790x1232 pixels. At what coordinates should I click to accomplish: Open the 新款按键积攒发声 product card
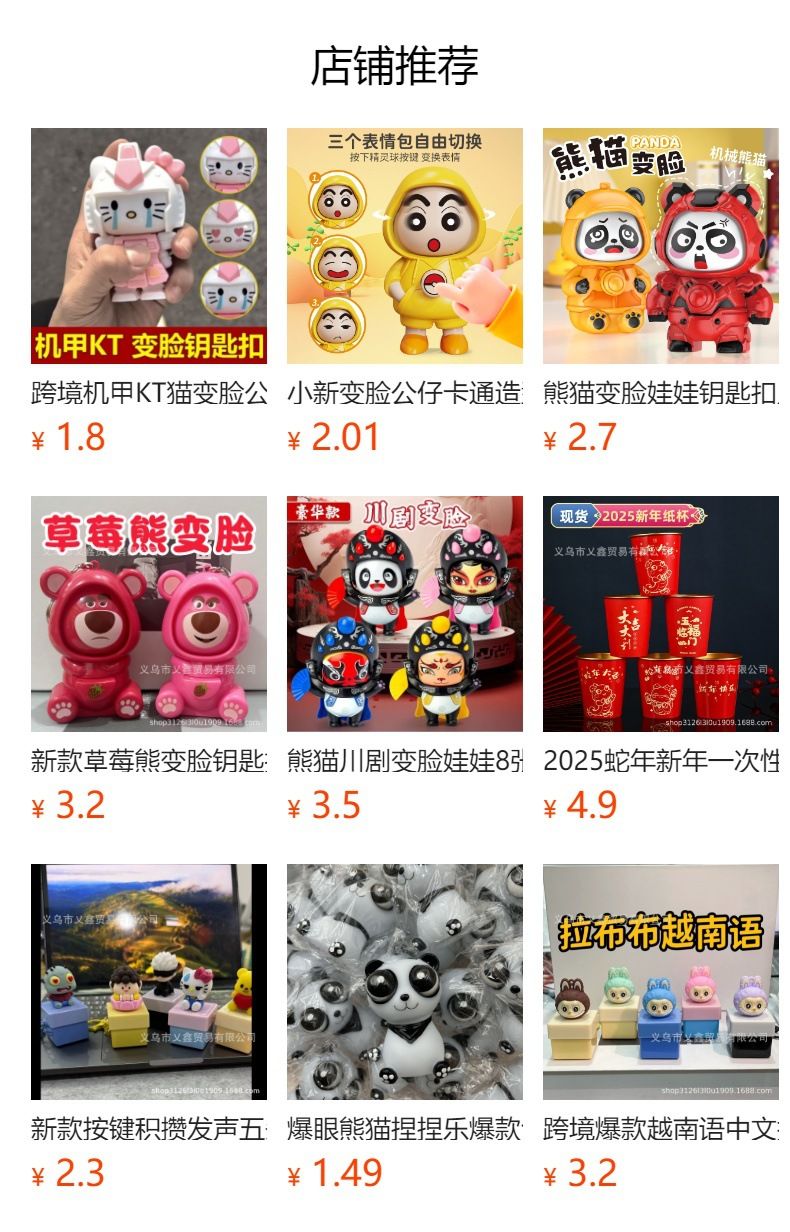pyautogui.click(x=149, y=982)
